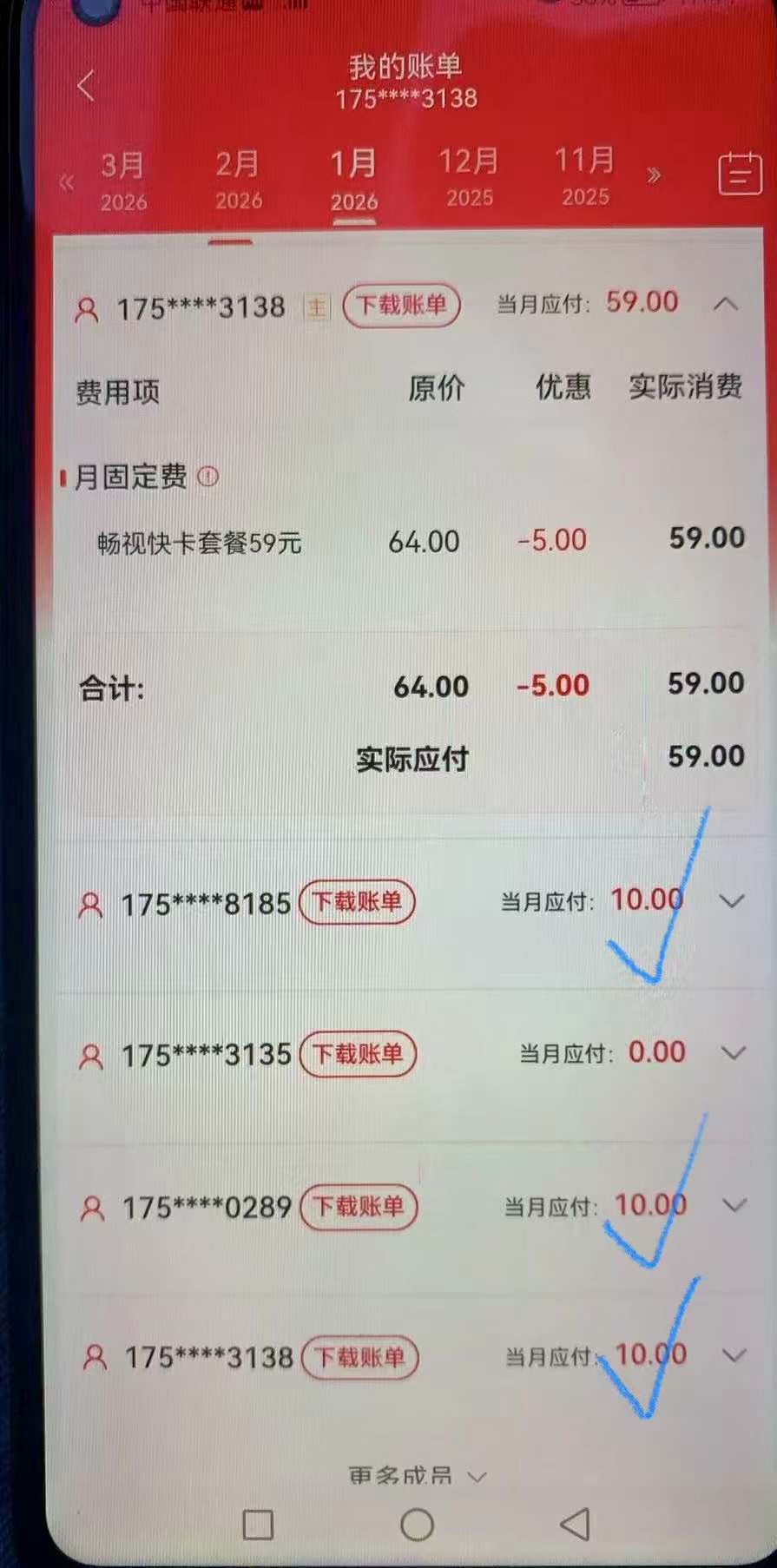Show 更多成员 in the list

pyautogui.click(x=417, y=1474)
